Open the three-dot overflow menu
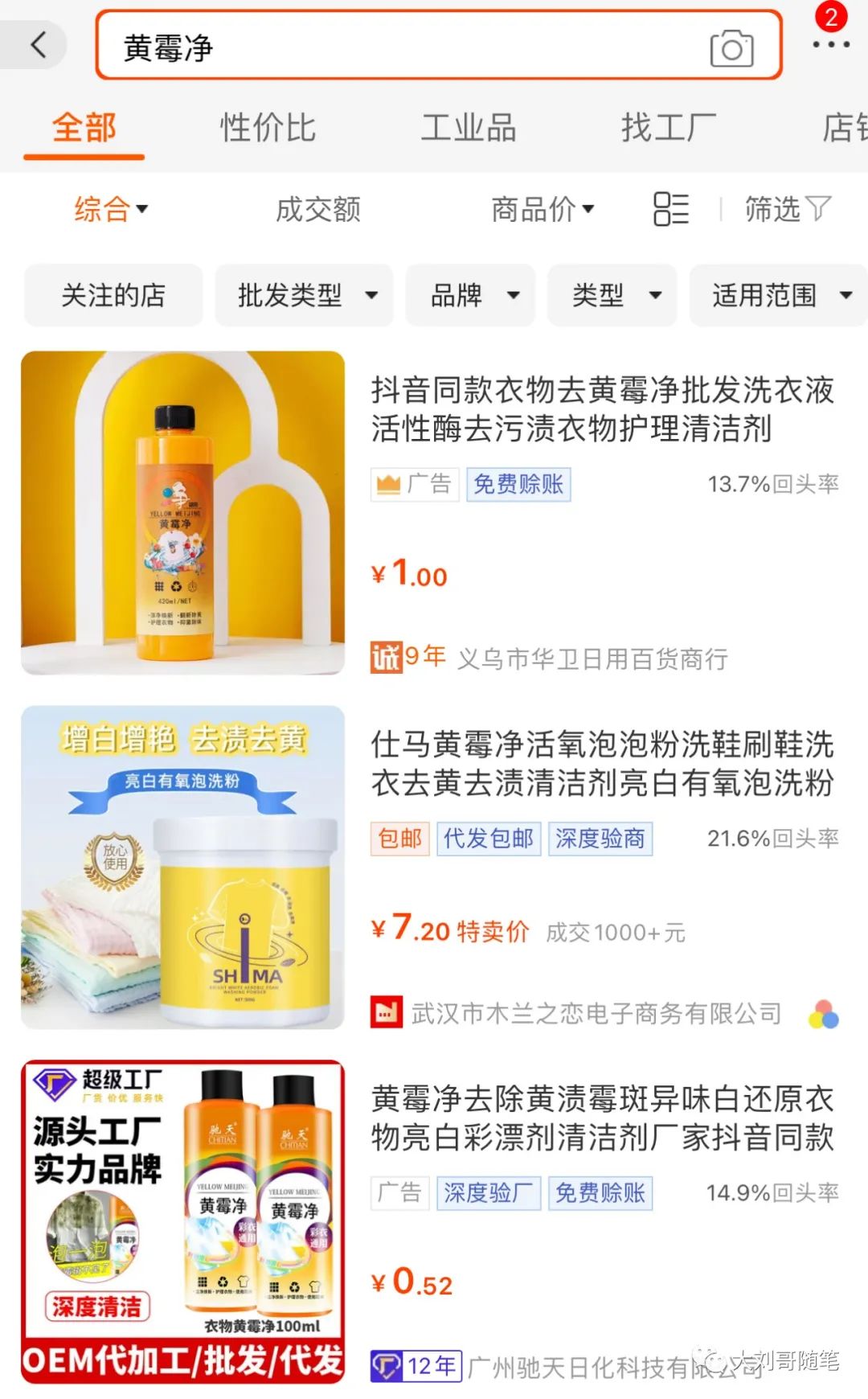Viewport: 868px width, 1399px height. pos(830,44)
